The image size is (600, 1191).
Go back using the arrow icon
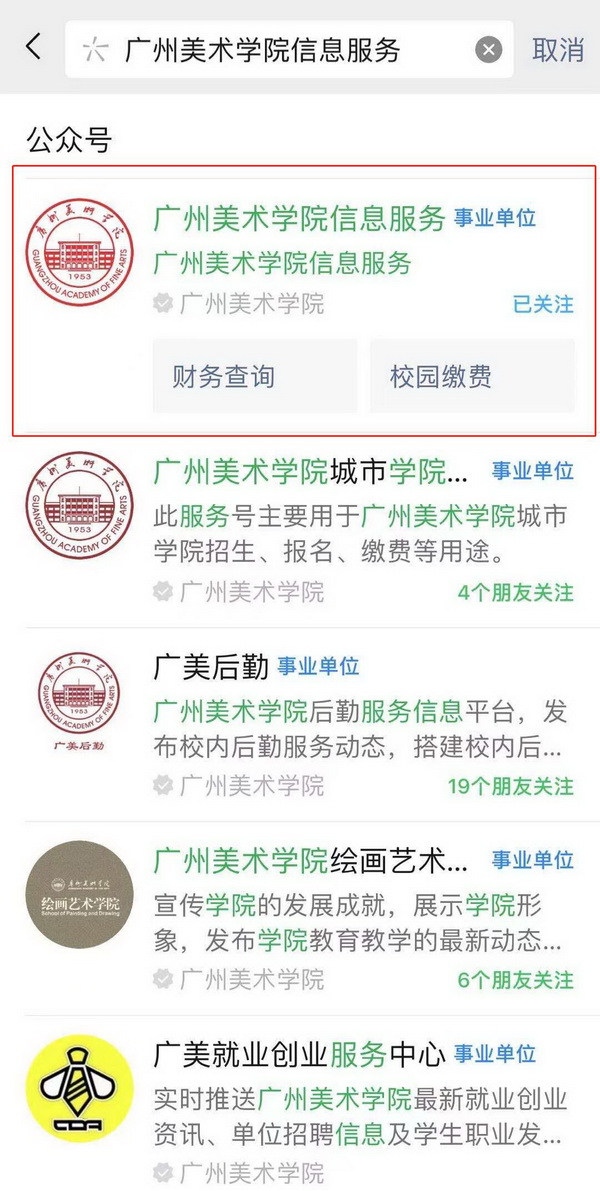coord(34,47)
